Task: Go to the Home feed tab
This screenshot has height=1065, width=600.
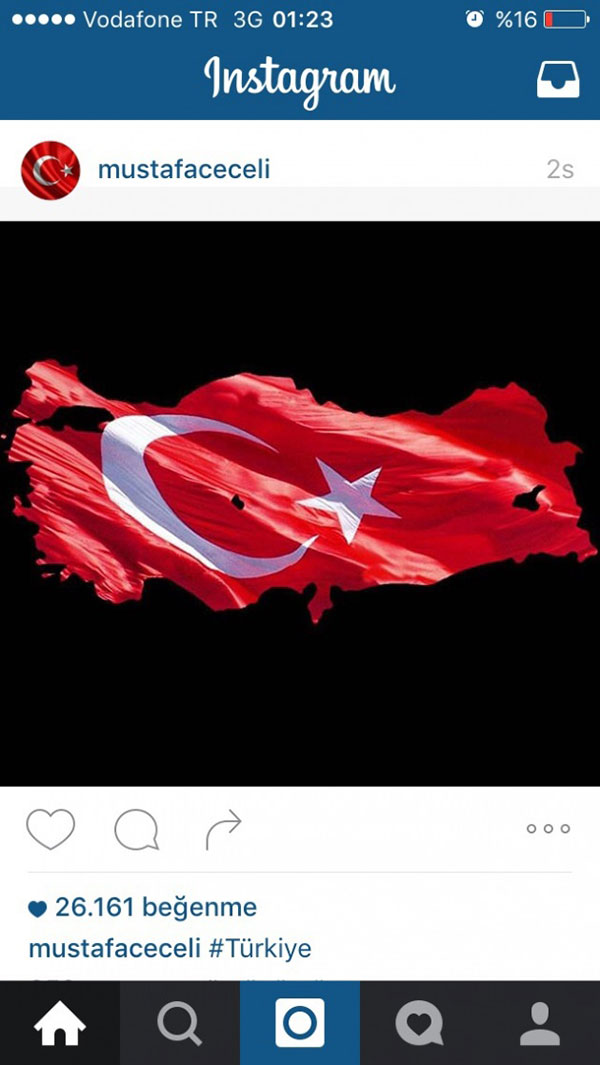Action: [60, 1024]
